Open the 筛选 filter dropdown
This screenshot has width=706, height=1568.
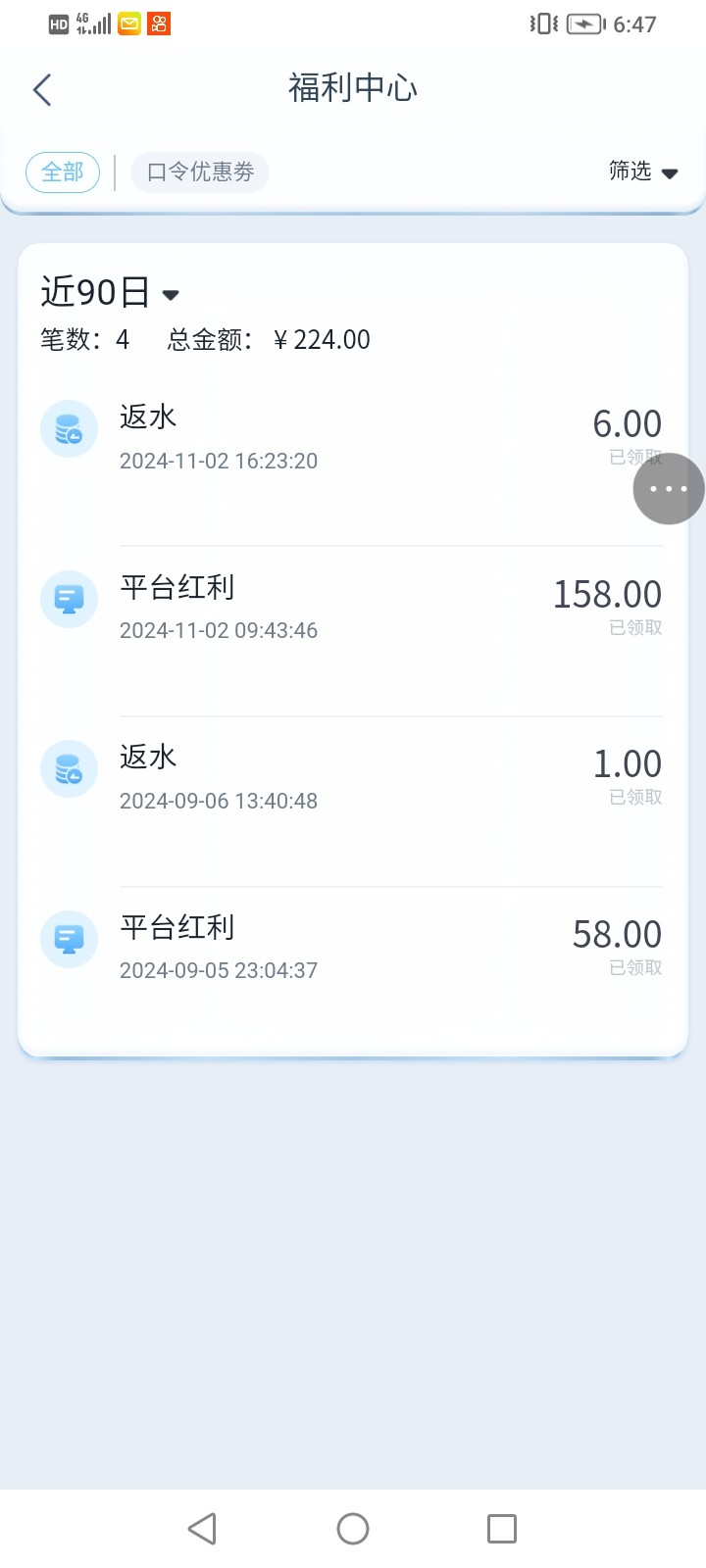(643, 171)
